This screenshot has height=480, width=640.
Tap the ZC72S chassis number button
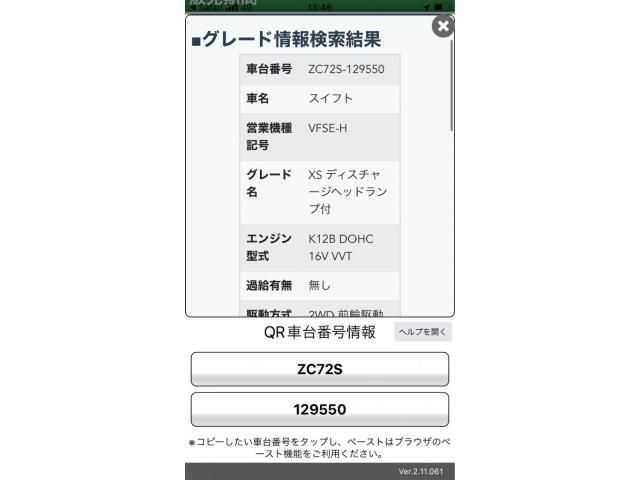tap(320, 369)
